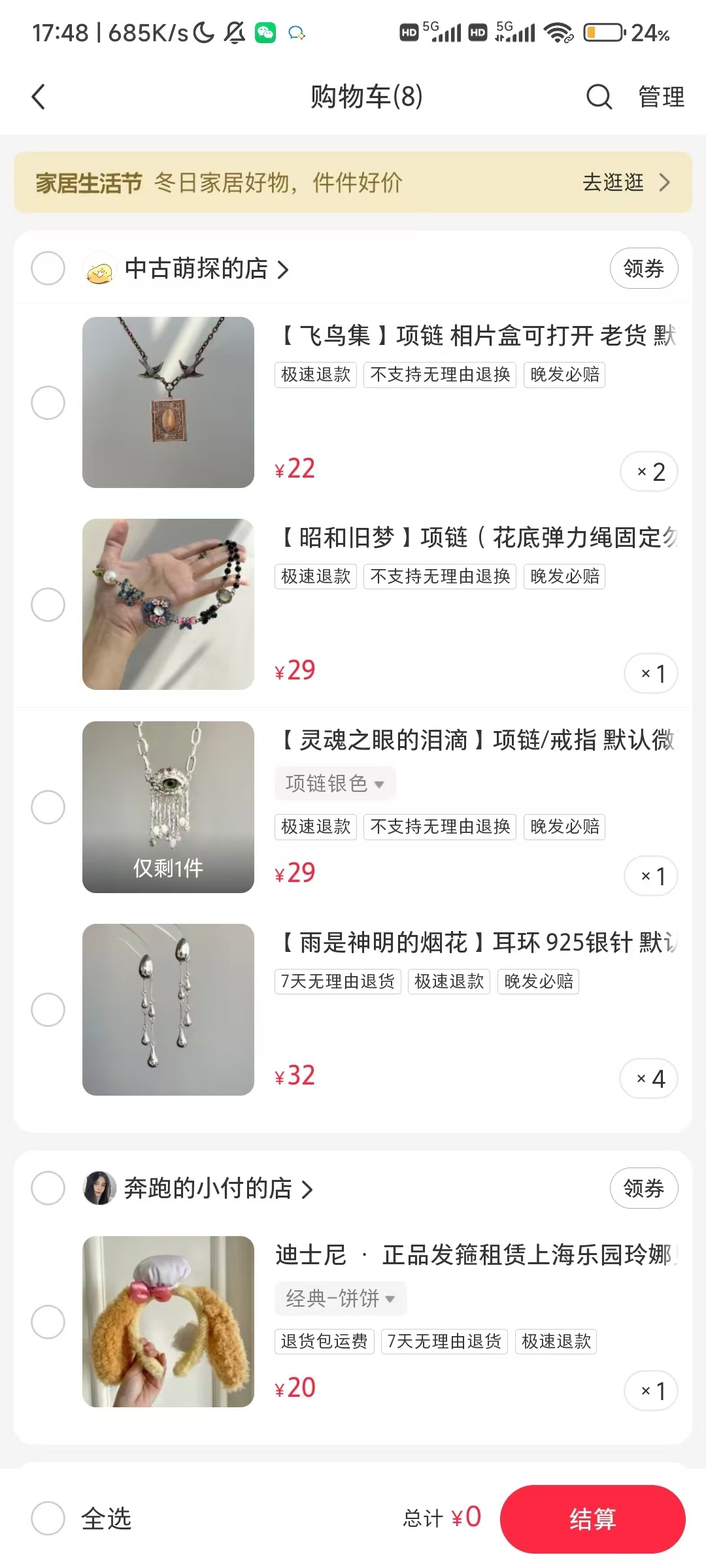The image size is (706, 1568).
Task: Open the 雨是神明的烟花 earrings image
Action: (x=168, y=1009)
